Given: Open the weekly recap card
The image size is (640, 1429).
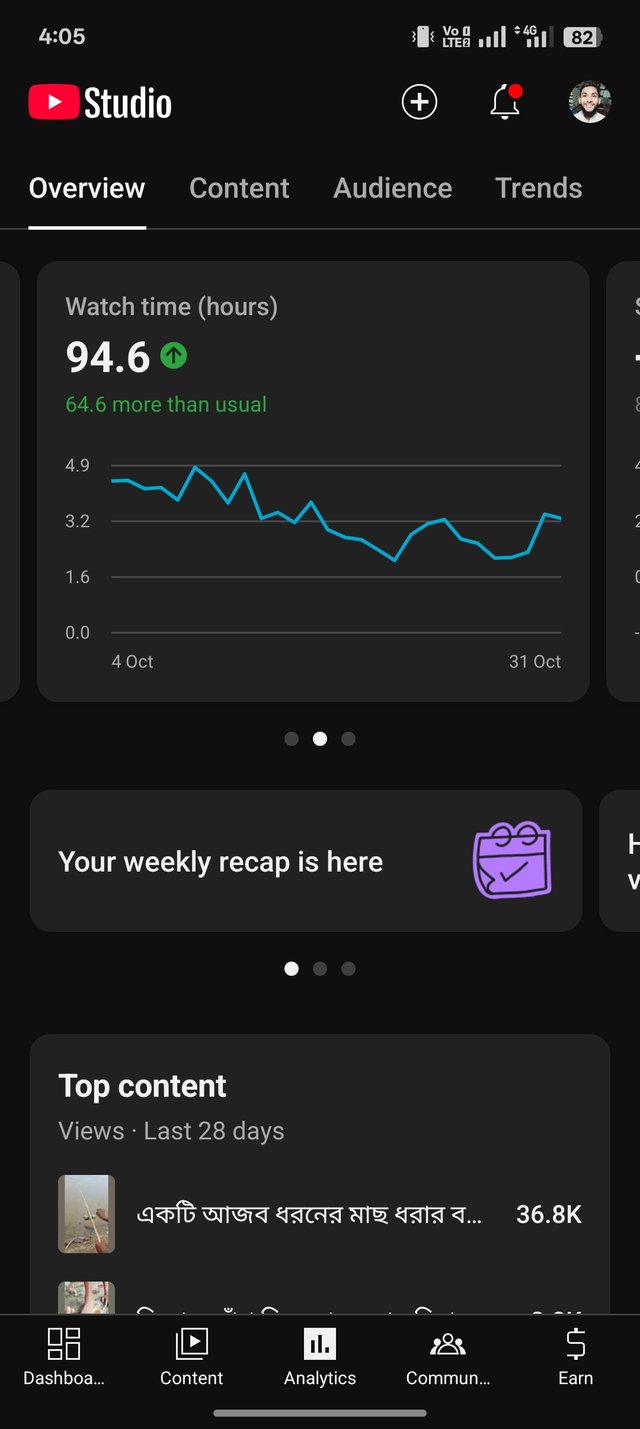Looking at the screenshot, I should (306, 861).
